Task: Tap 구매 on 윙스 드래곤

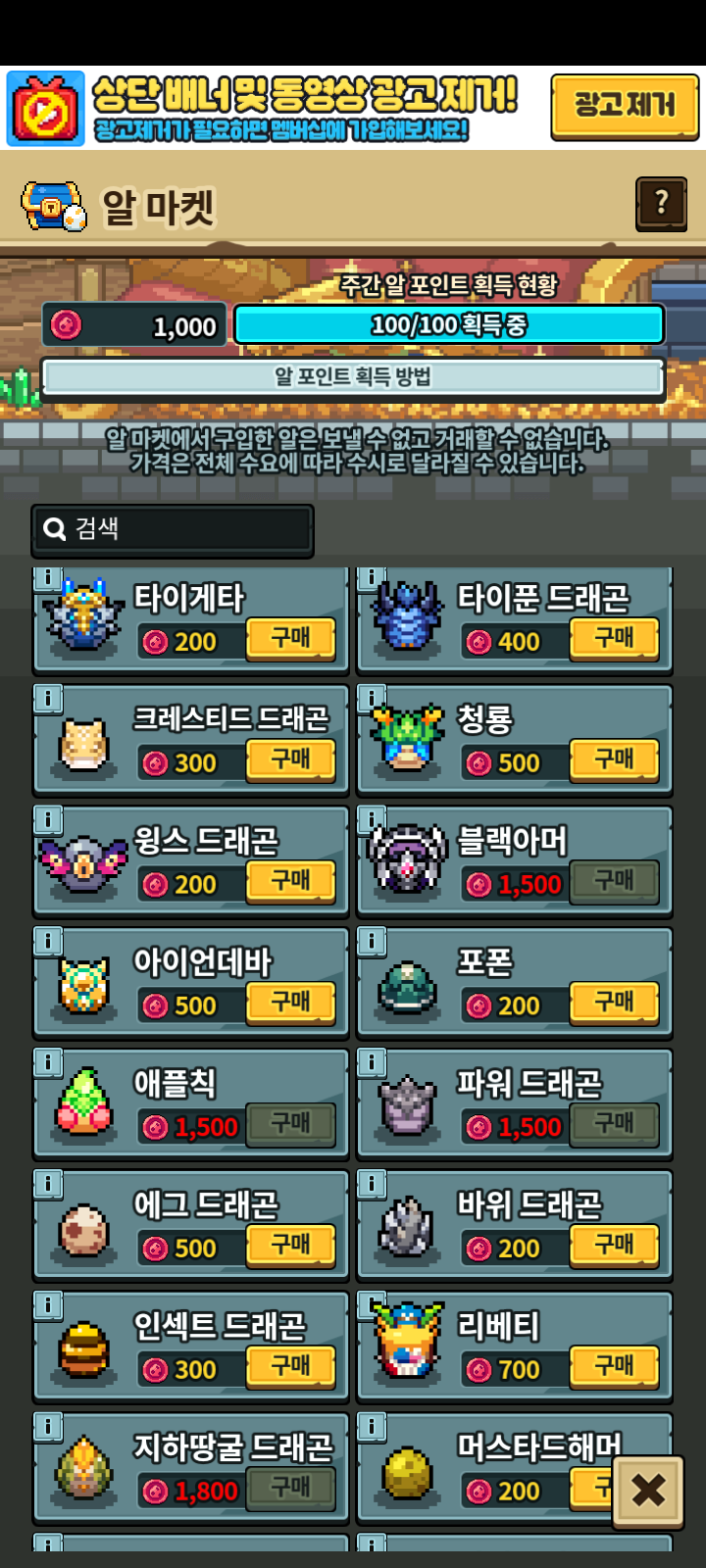Action: 290,882
